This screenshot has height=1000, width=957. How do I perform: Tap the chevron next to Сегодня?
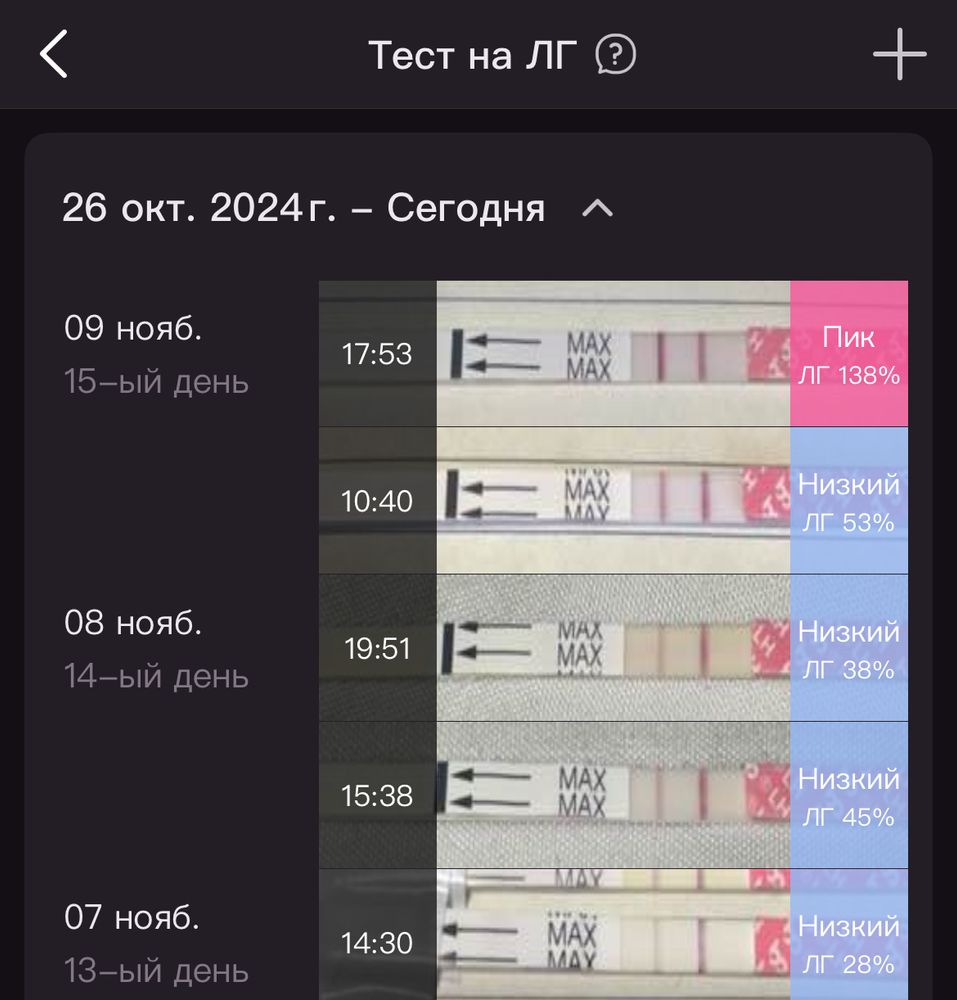[x=598, y=209]
